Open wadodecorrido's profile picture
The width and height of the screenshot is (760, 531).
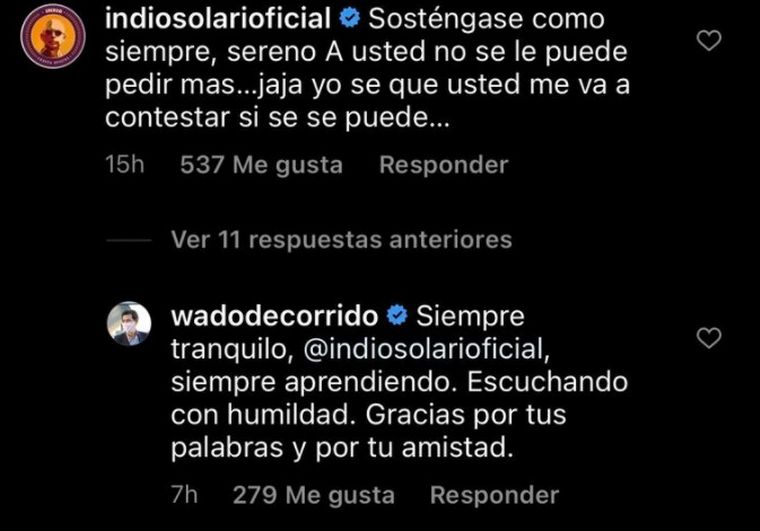(130, 324)
